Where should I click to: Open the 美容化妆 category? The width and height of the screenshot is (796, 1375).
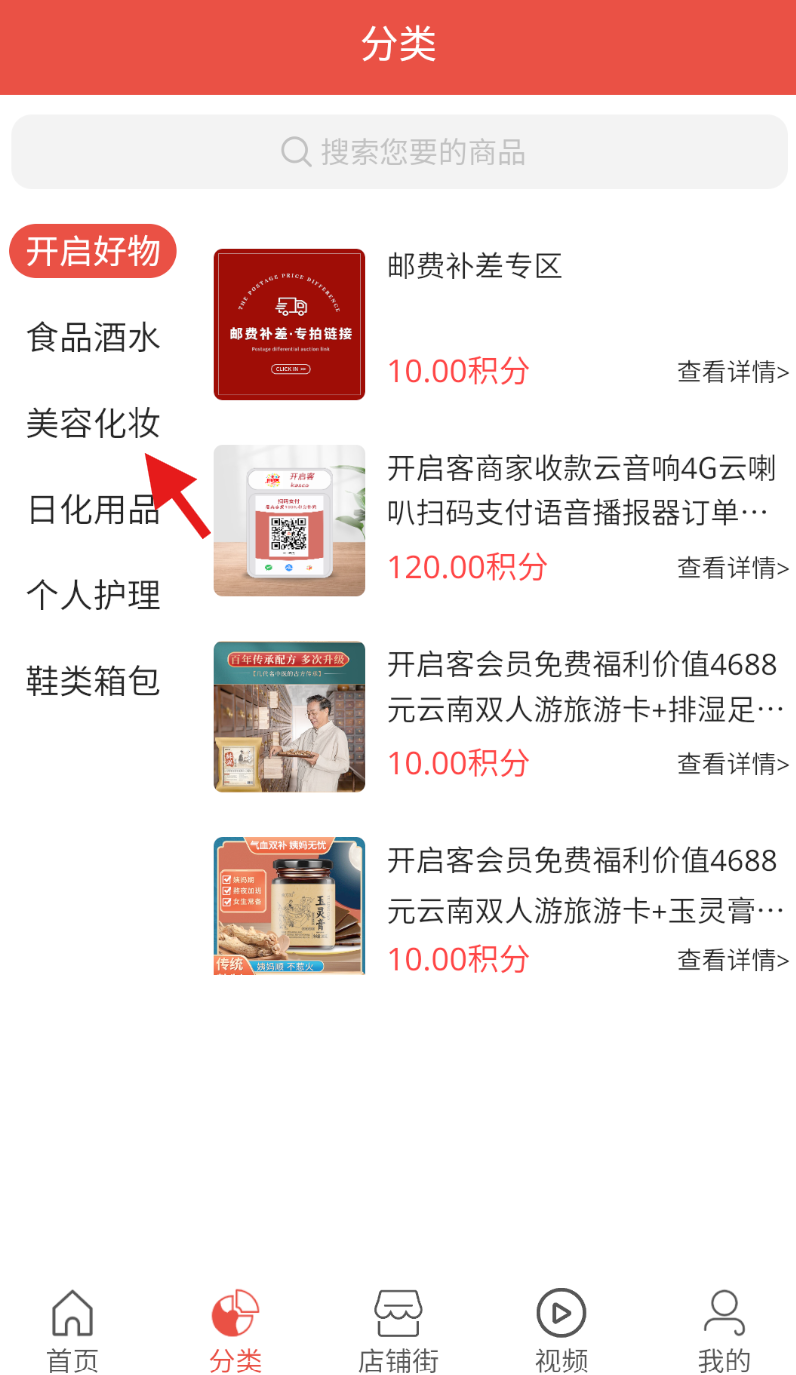tap(93, 424)
